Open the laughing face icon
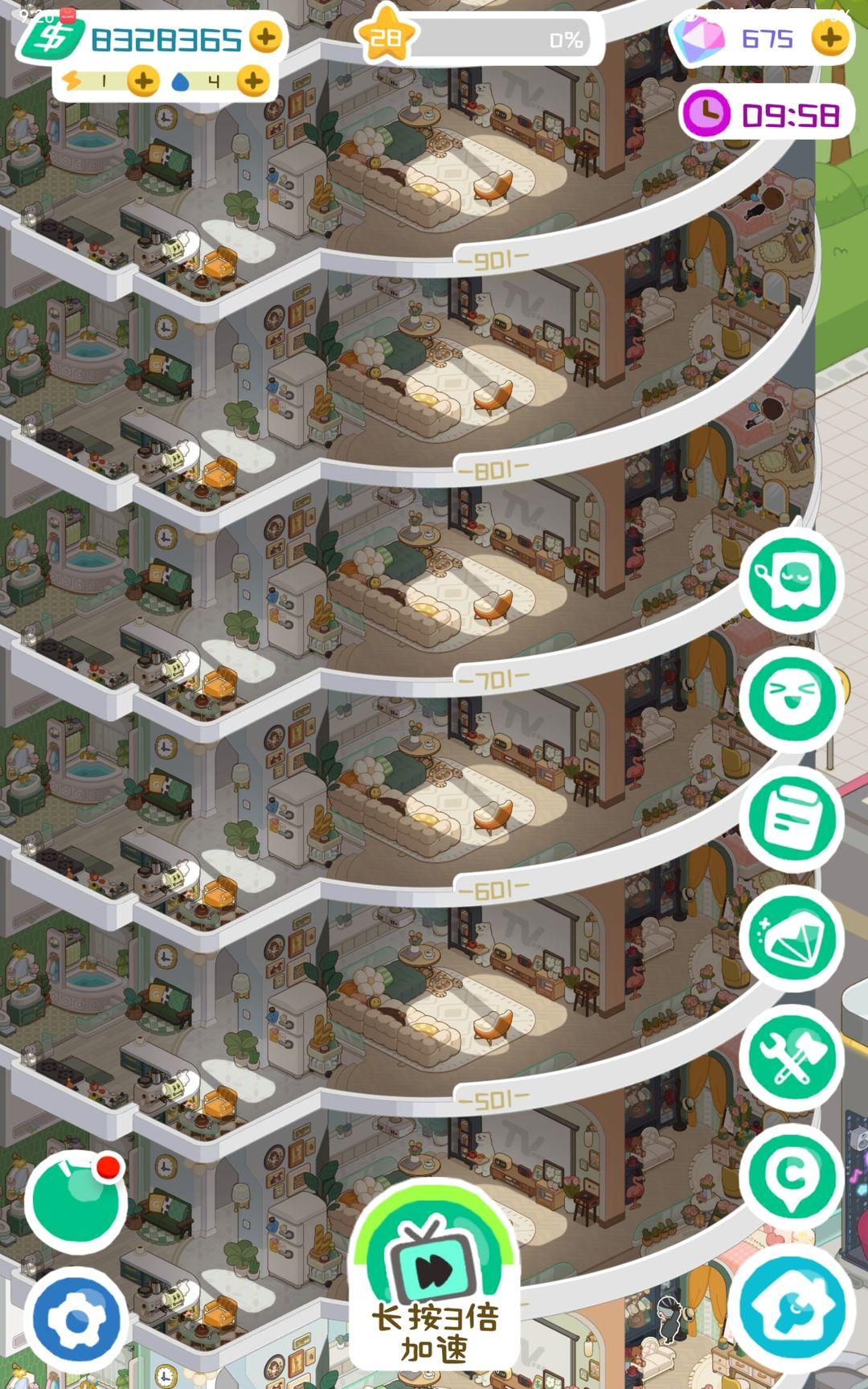The width and height of the screenshot is (868, 1389). pyautogui.click(x=791, y=699)
